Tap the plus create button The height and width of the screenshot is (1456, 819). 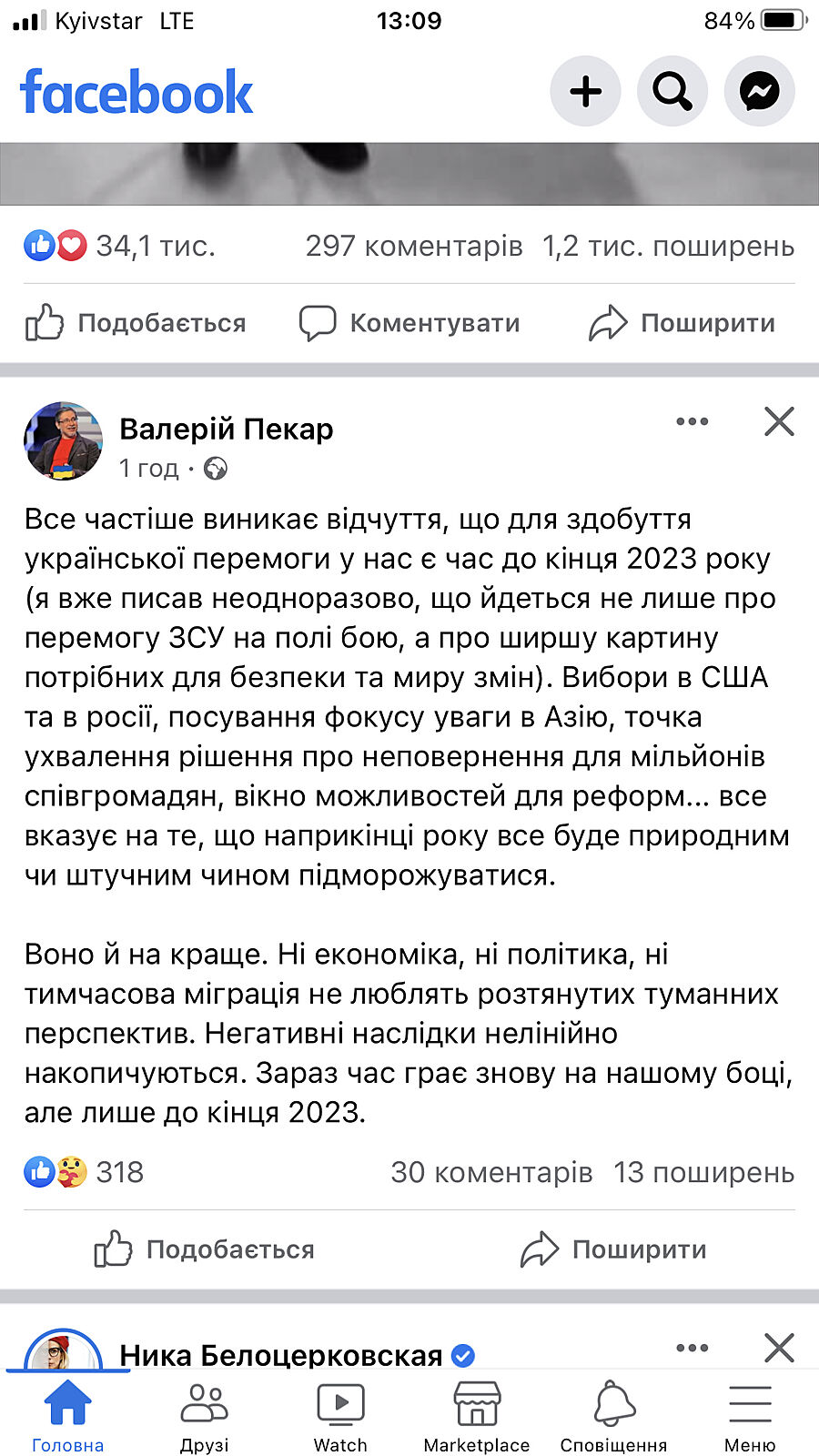(585, 91)
